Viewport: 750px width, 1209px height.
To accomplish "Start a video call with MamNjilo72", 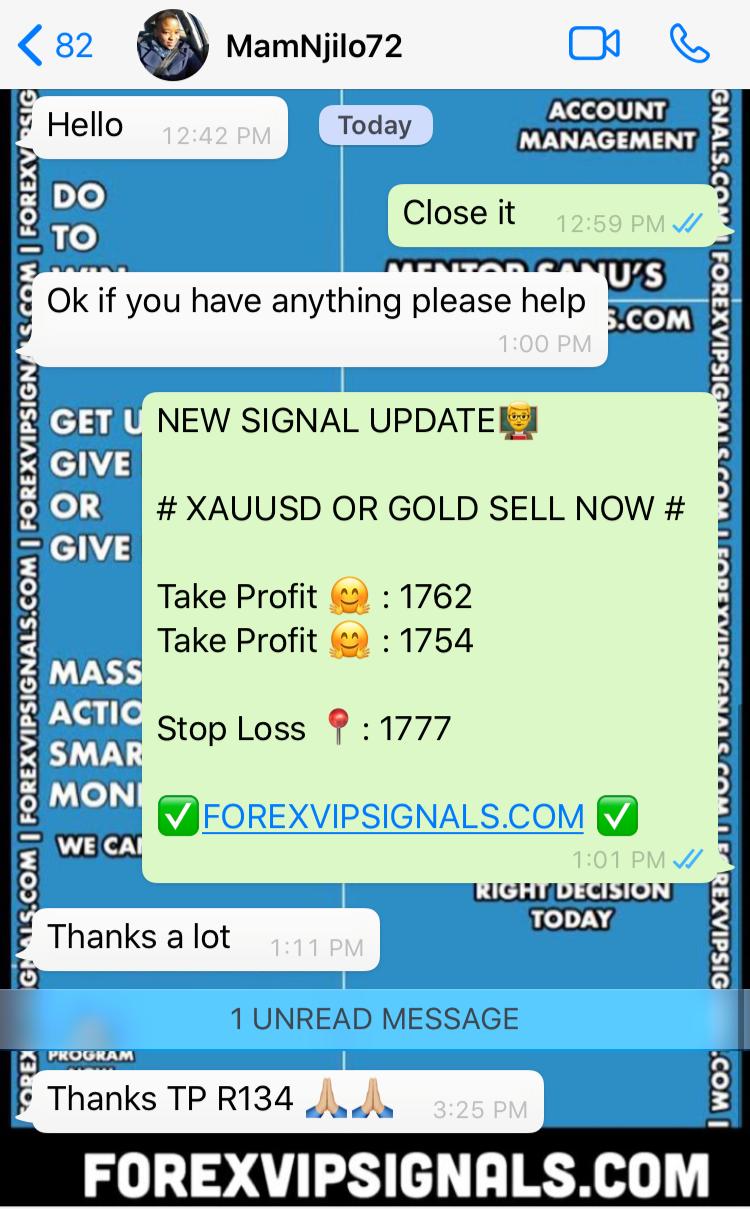I will tap(594, 45).
